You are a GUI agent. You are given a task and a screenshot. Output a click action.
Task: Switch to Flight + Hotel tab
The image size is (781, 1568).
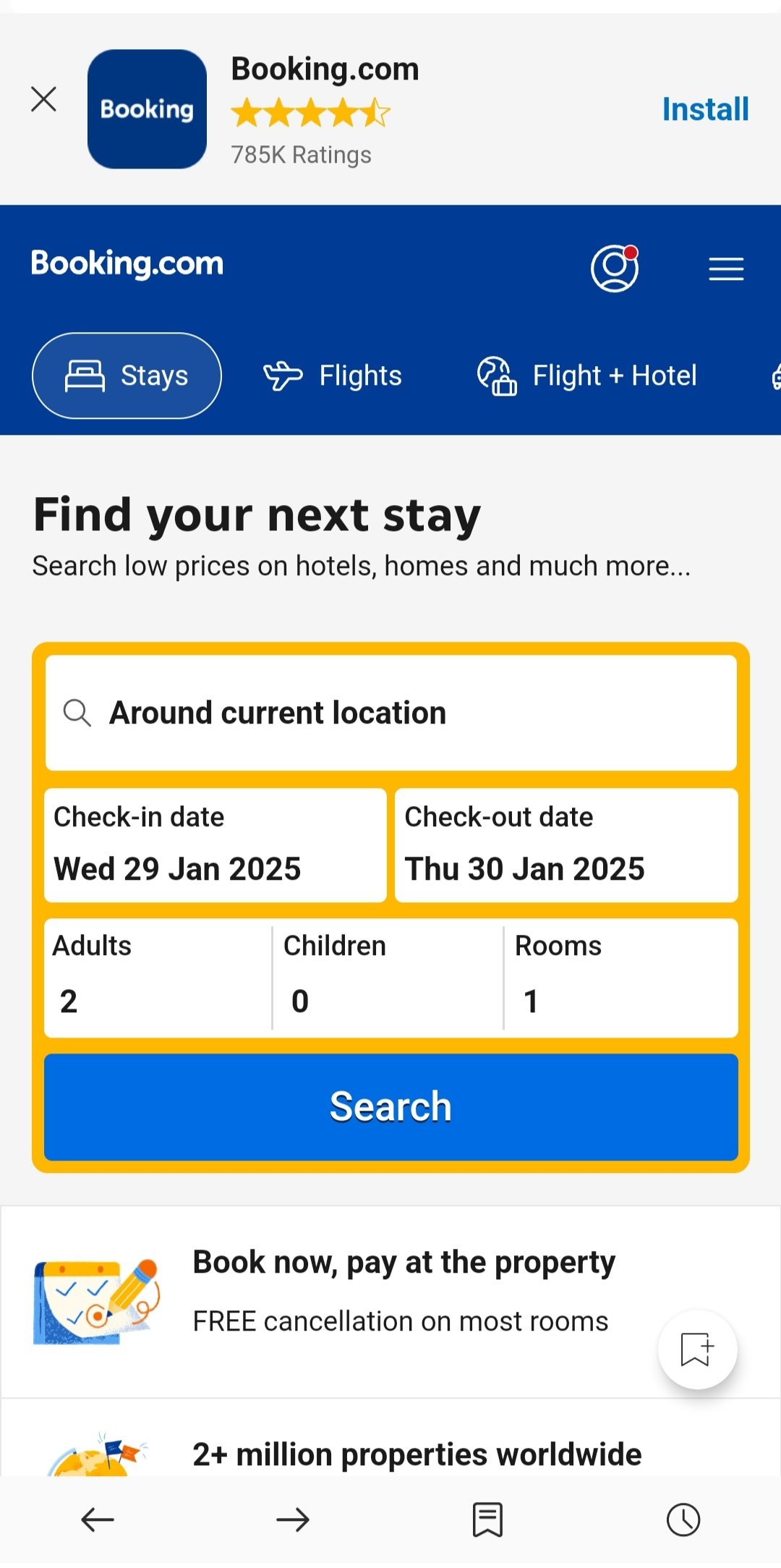[587, 376]
